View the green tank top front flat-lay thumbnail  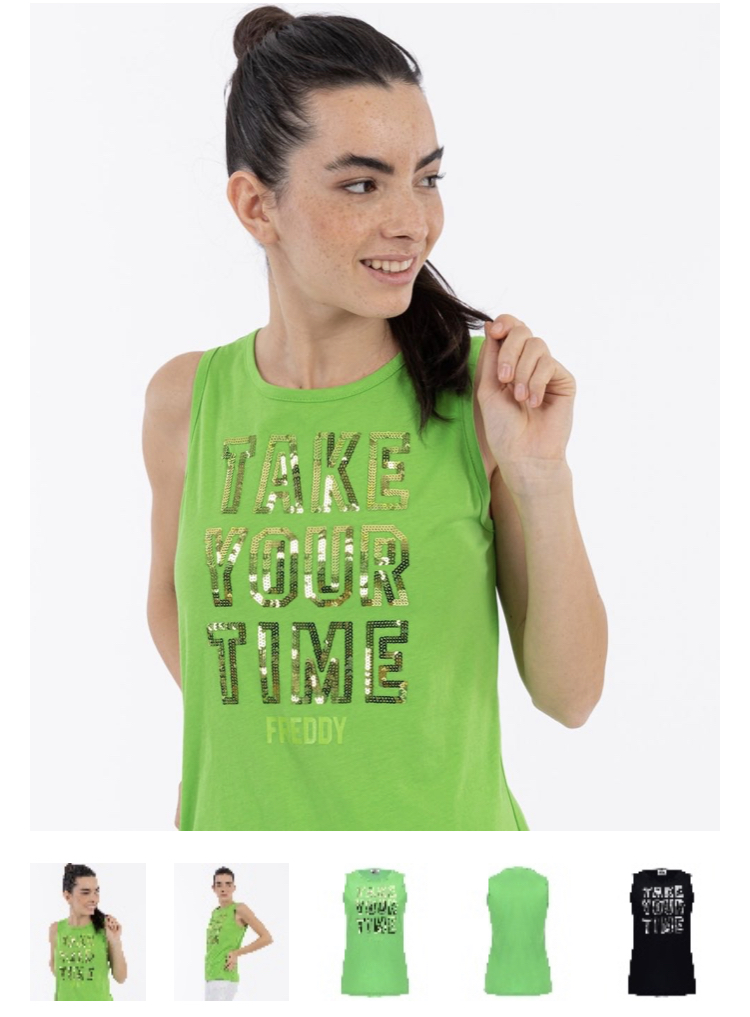(374, 931)
